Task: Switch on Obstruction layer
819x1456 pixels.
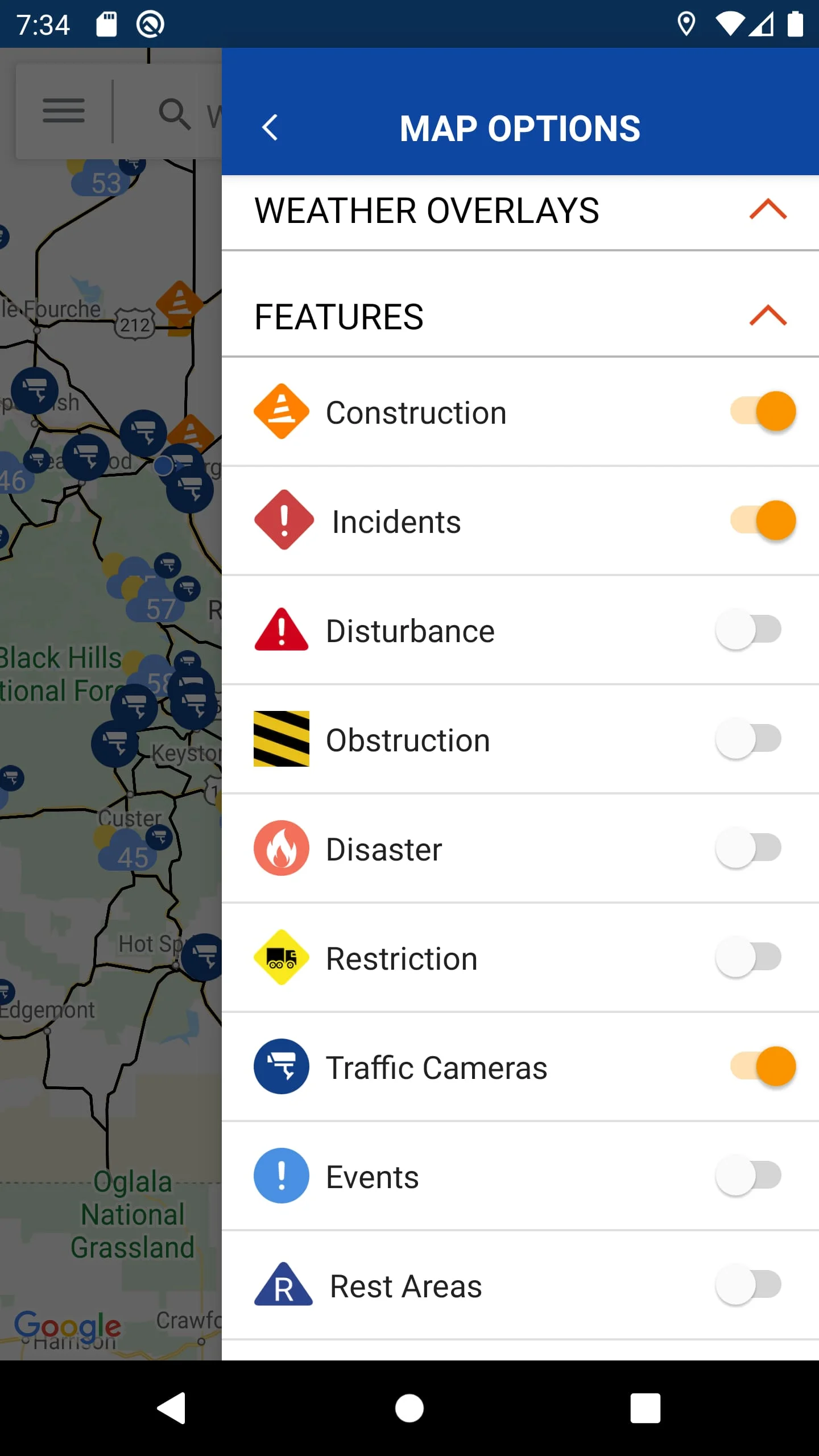Action: pyautogui.click(x=749, y=739)
